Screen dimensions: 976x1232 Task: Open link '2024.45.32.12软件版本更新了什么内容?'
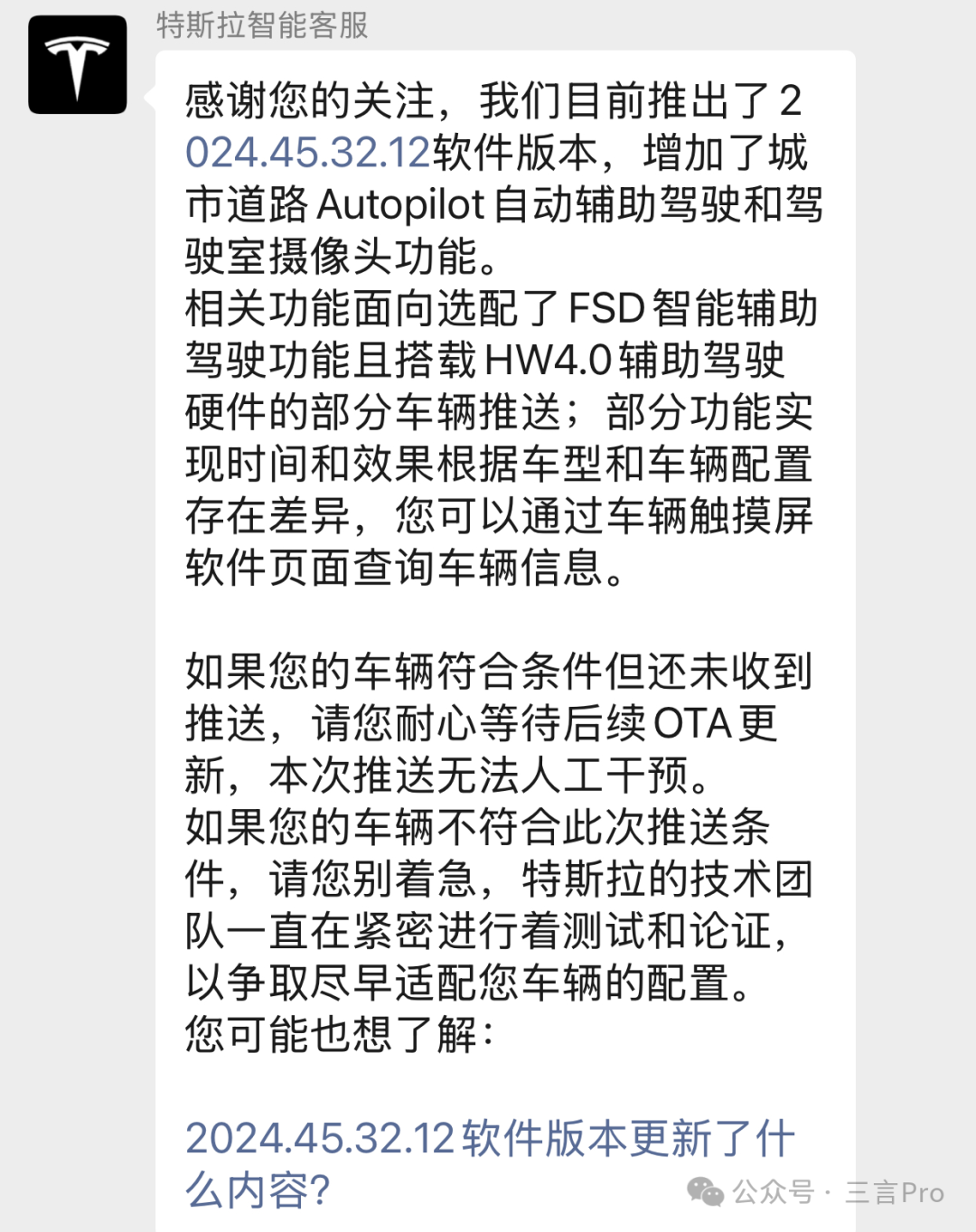pyautogui.click(x=489, y=1139)
